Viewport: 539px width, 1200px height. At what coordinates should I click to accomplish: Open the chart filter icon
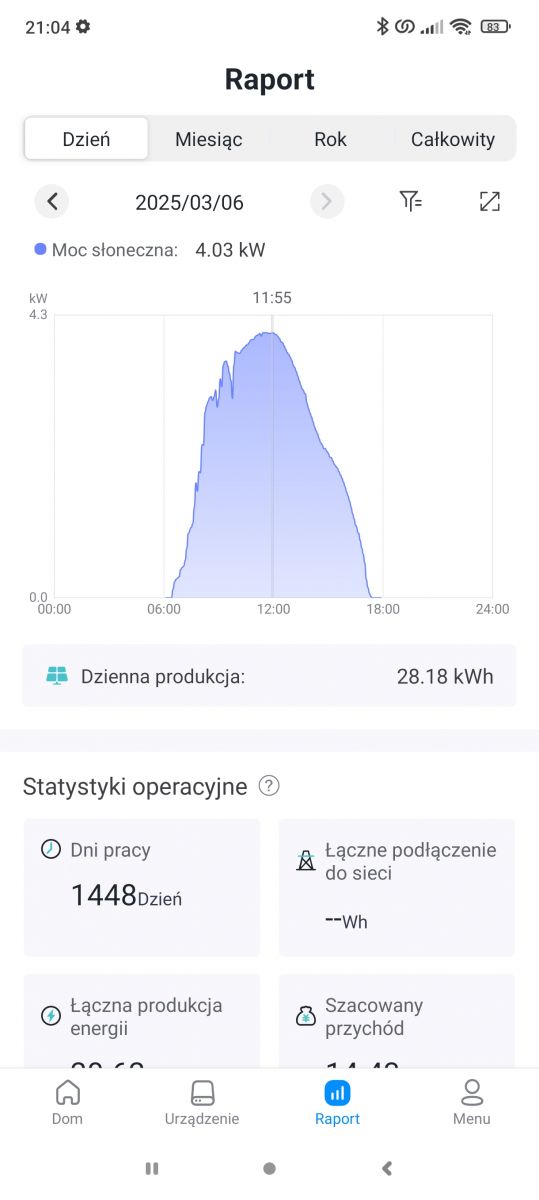[x=411, y=202]
